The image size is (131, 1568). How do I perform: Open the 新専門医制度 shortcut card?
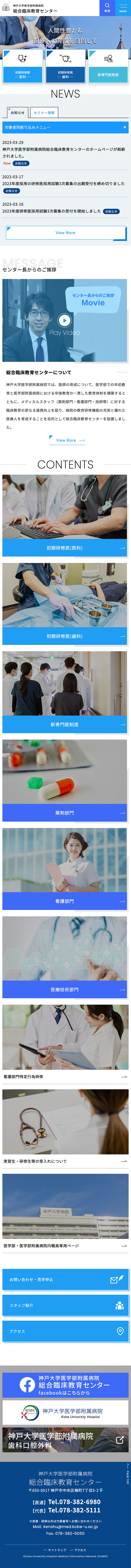pos(108,66)
